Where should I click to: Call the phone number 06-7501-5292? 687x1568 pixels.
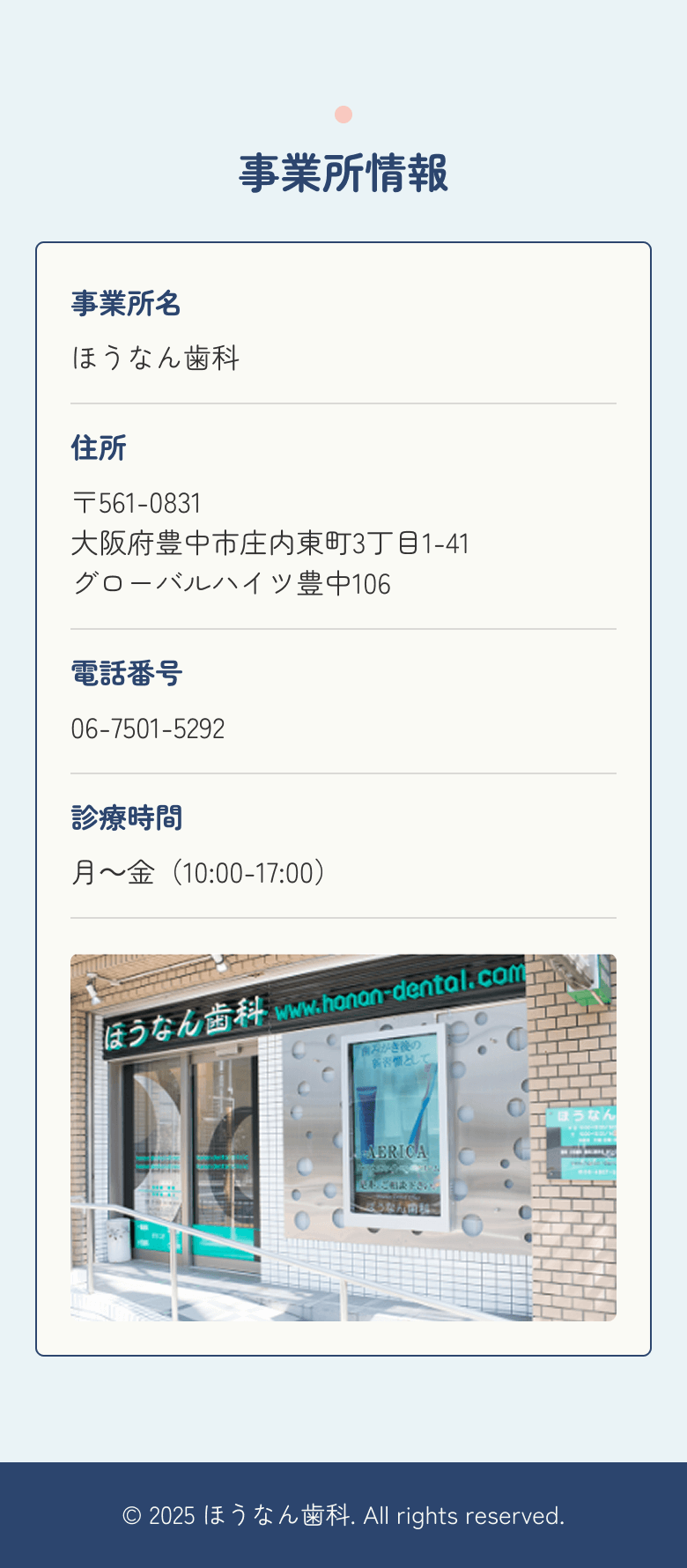(x=148, y=729)
